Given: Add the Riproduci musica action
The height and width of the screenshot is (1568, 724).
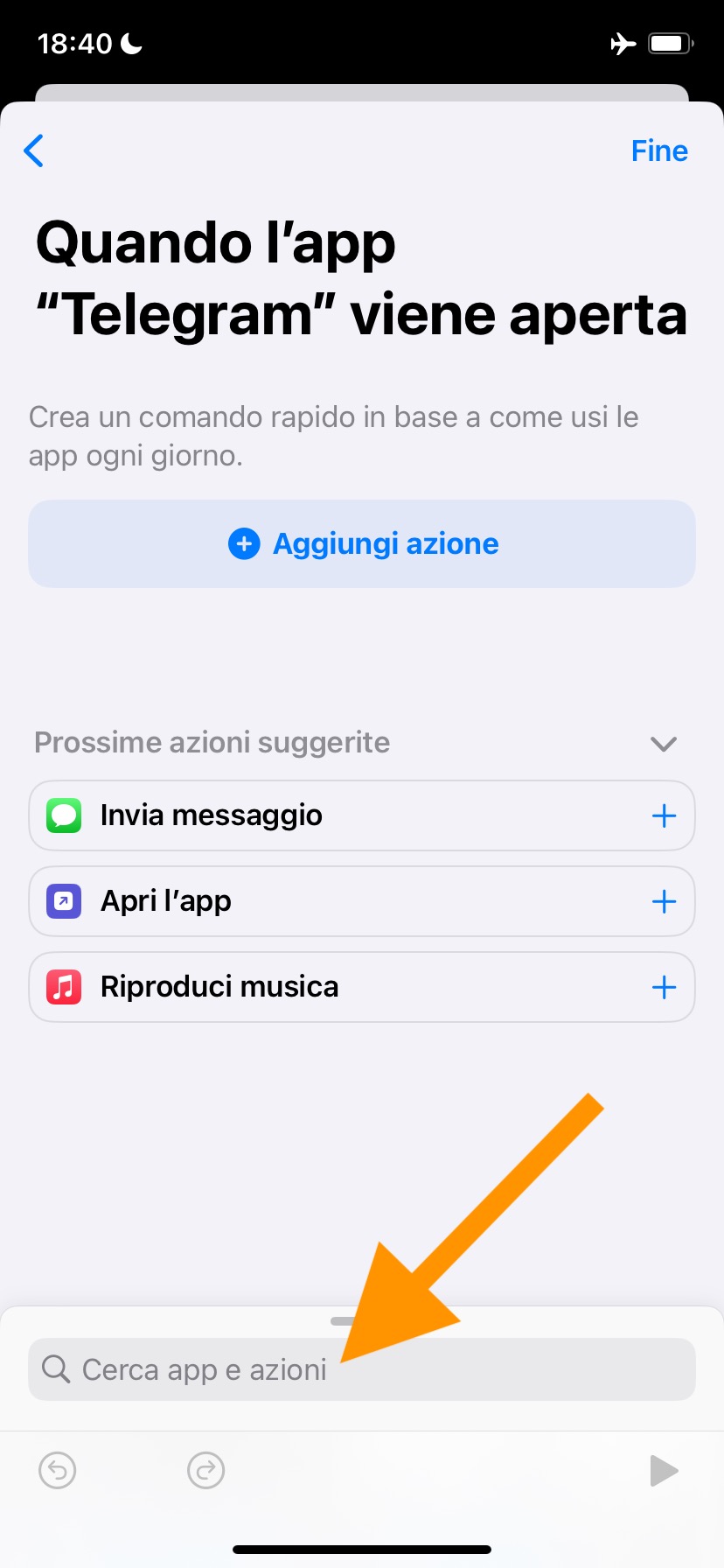Looking at the screenshot, I should 664,987.
